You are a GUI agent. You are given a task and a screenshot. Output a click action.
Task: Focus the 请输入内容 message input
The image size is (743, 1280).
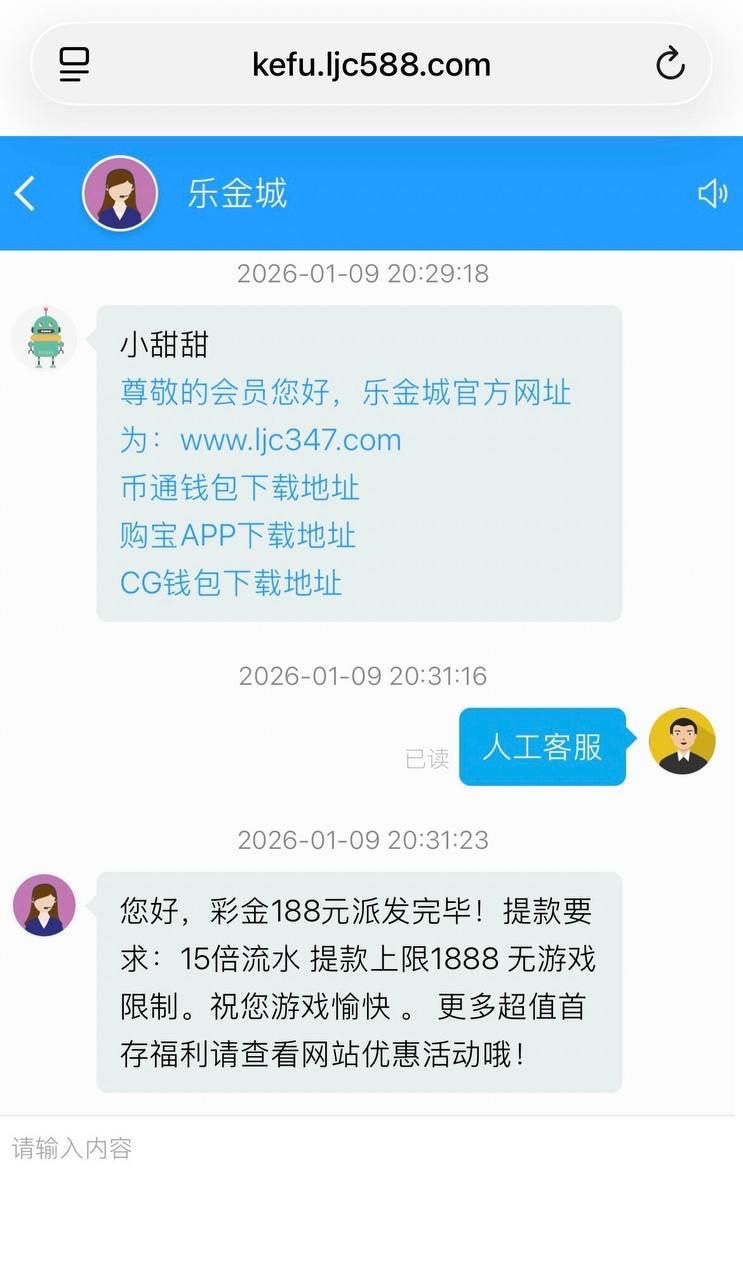click(x=370, y=1149)
